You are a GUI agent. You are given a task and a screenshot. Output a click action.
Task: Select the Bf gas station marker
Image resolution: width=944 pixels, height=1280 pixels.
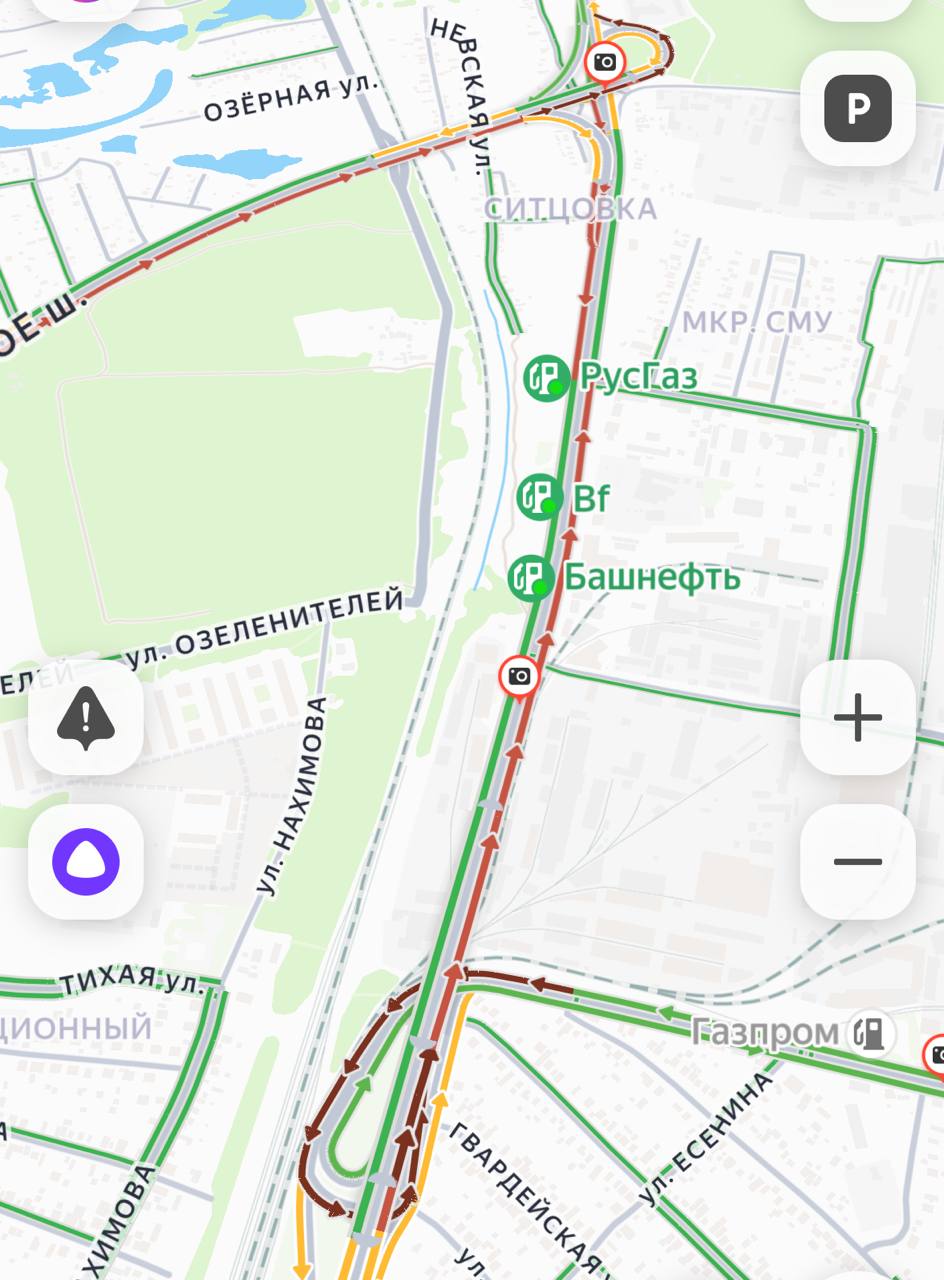click(540, 496)
